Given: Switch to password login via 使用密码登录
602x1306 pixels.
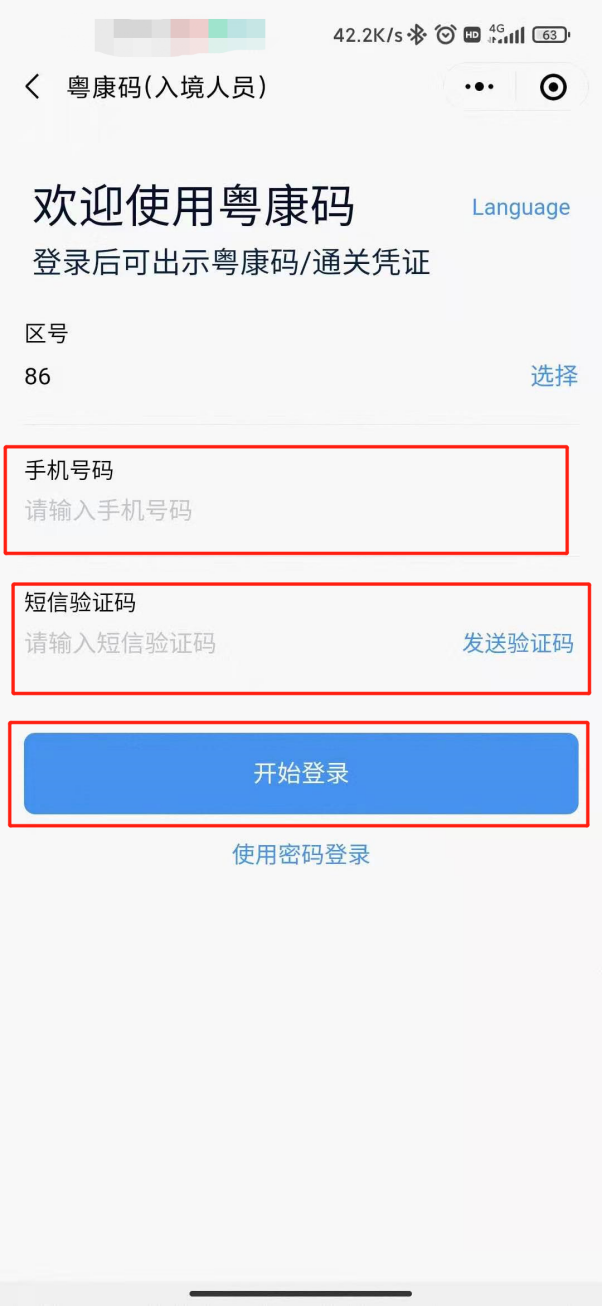Looking at the screenshot, I should click(x=301, y=854).
